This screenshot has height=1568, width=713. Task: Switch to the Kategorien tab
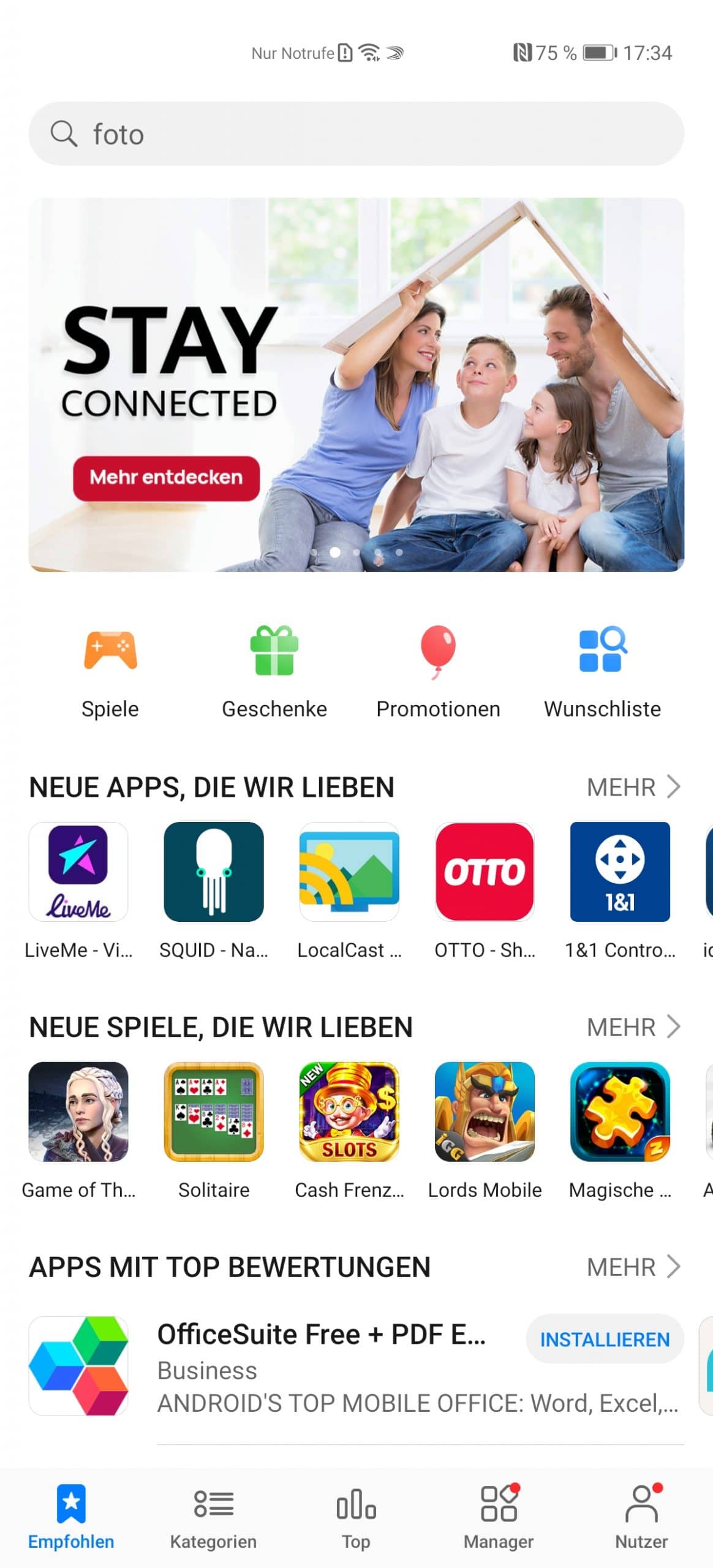click(x=213, y=1515)
